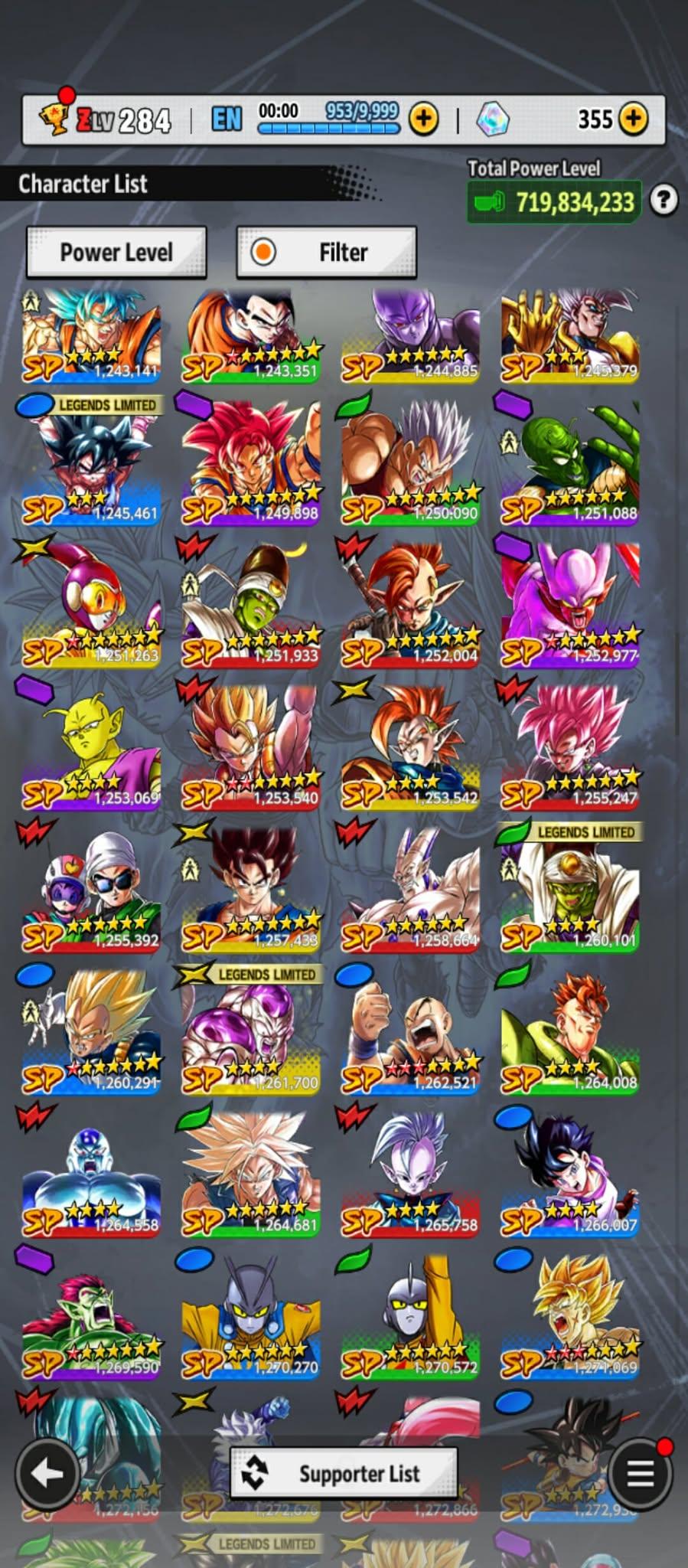
Task: Choose the character rated 1,244,885
Action: coord(411,335)
